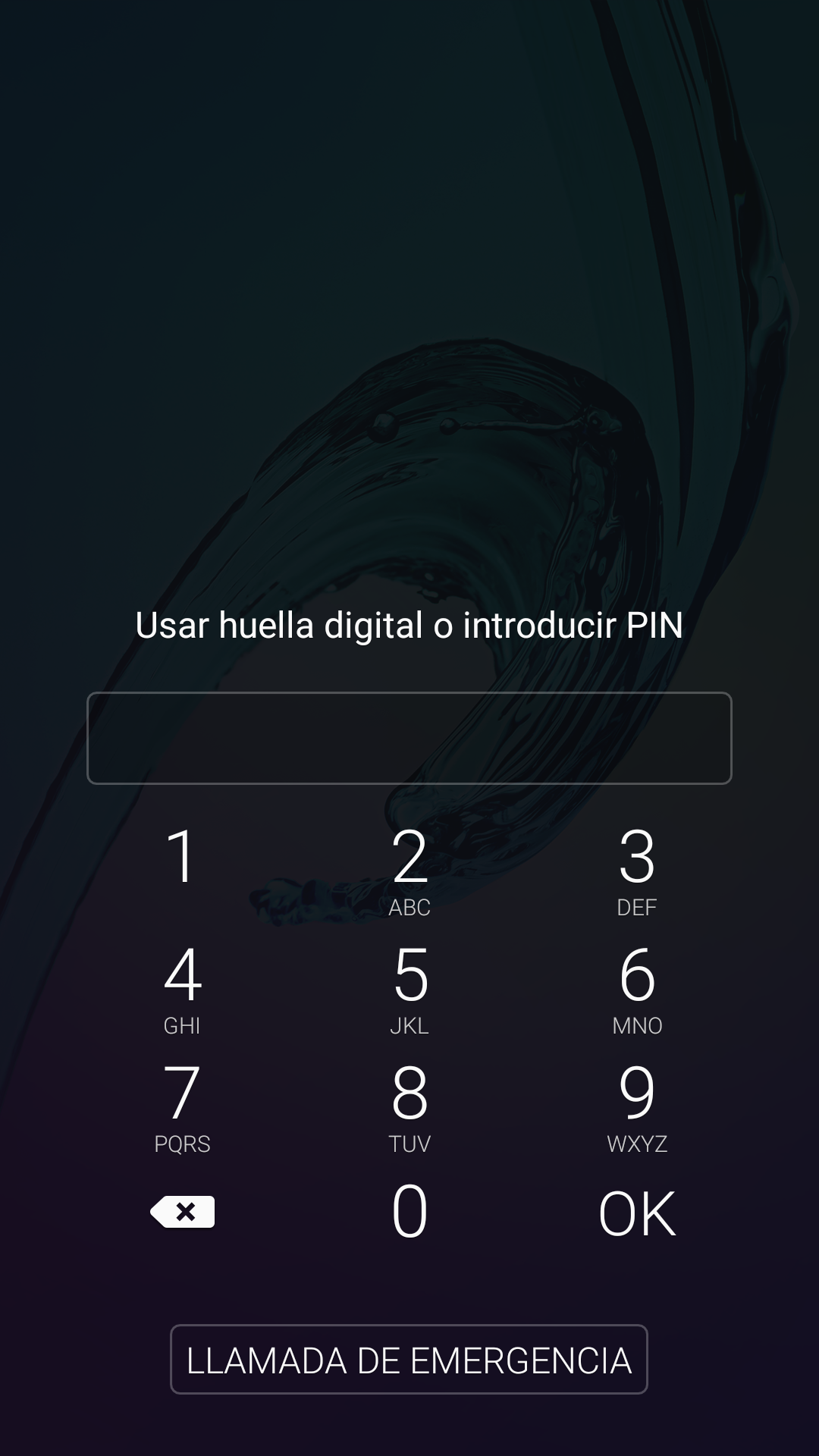Tap the 4 GHI key
This screenshot has height=1456, width=819.
182,986
